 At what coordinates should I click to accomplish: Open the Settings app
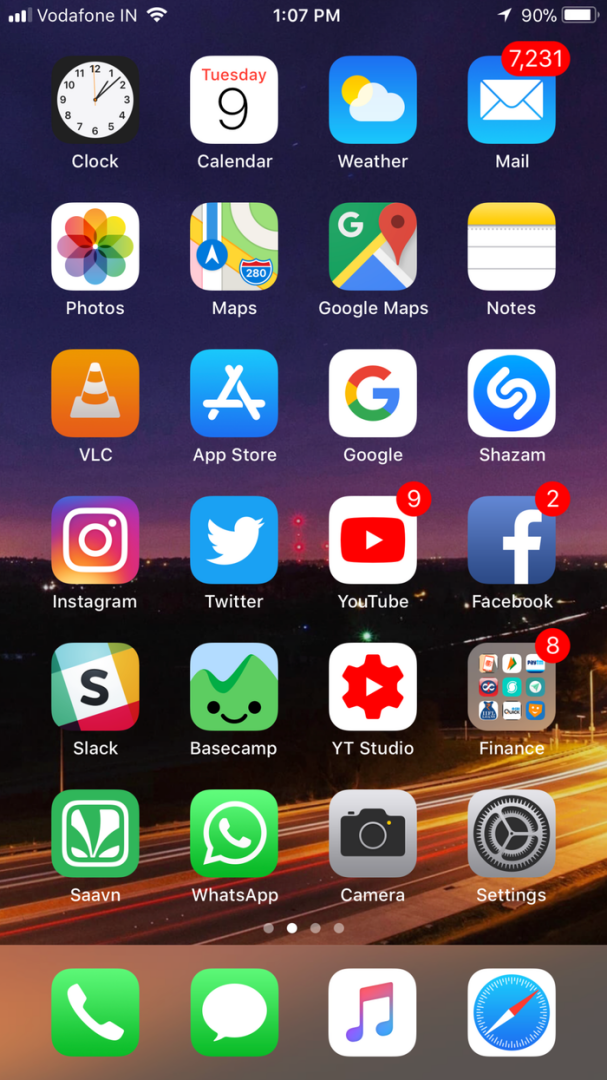tap(511, 834)
